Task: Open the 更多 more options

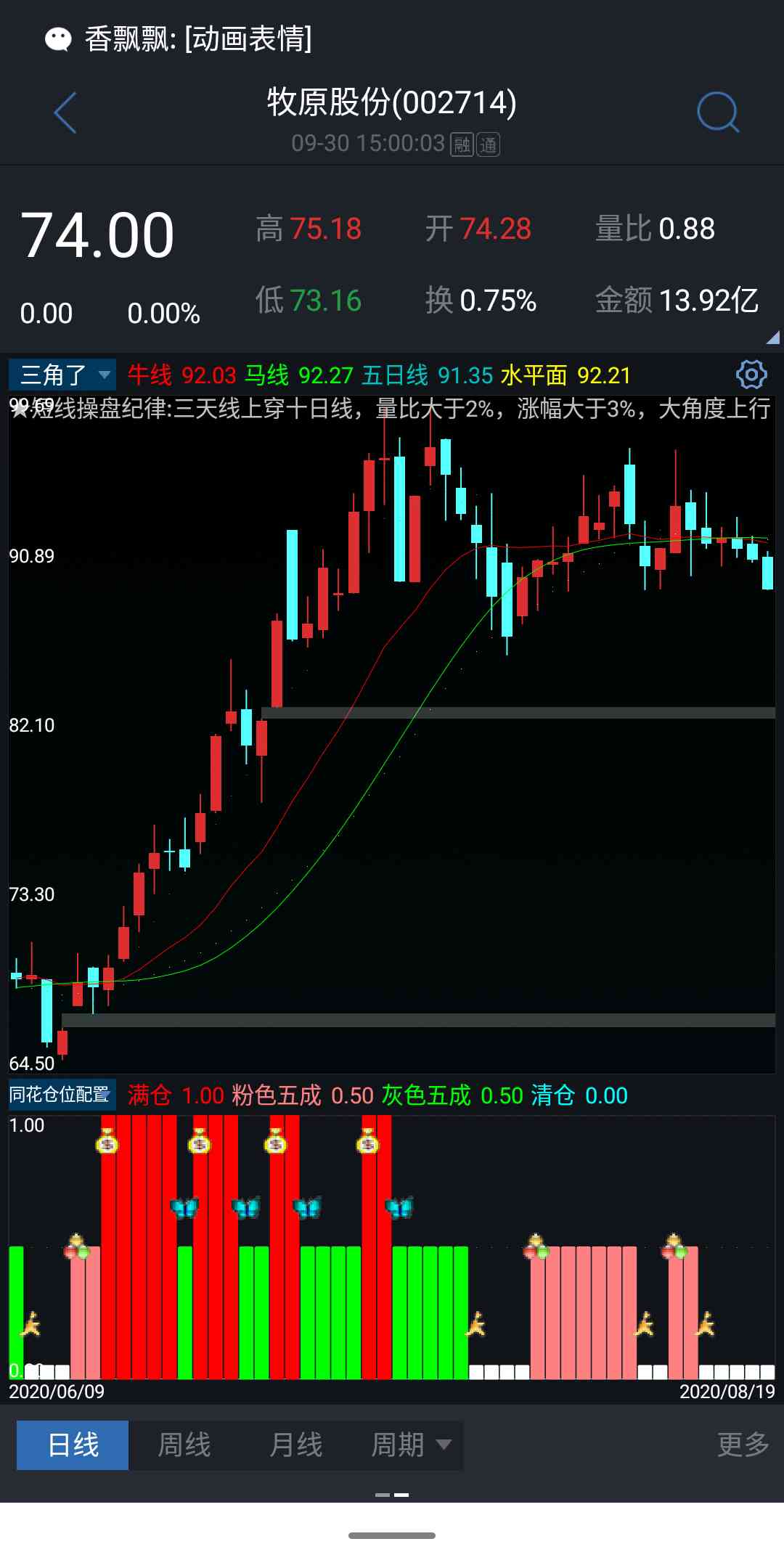Action: (x=743, y=1445)
